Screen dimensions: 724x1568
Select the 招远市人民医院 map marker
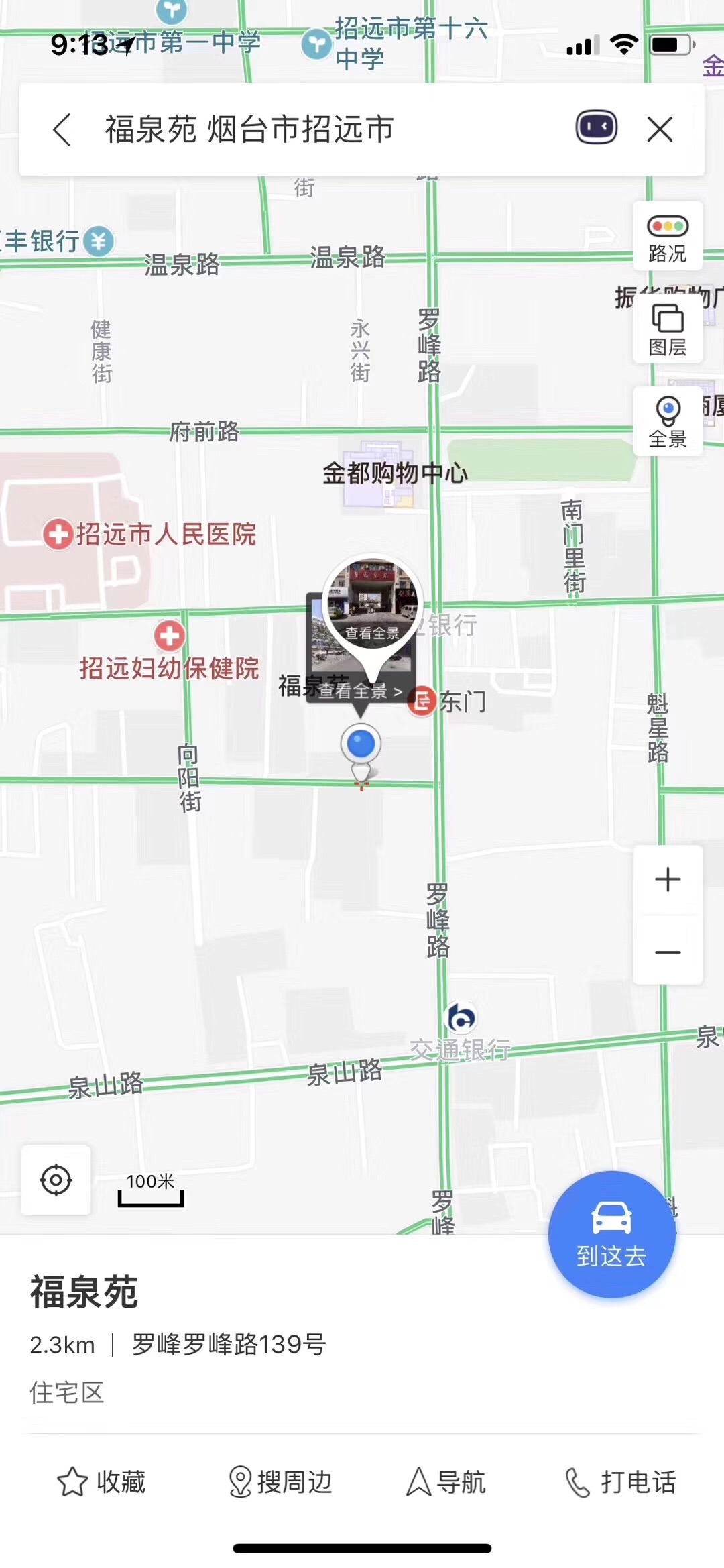[59, 535]
